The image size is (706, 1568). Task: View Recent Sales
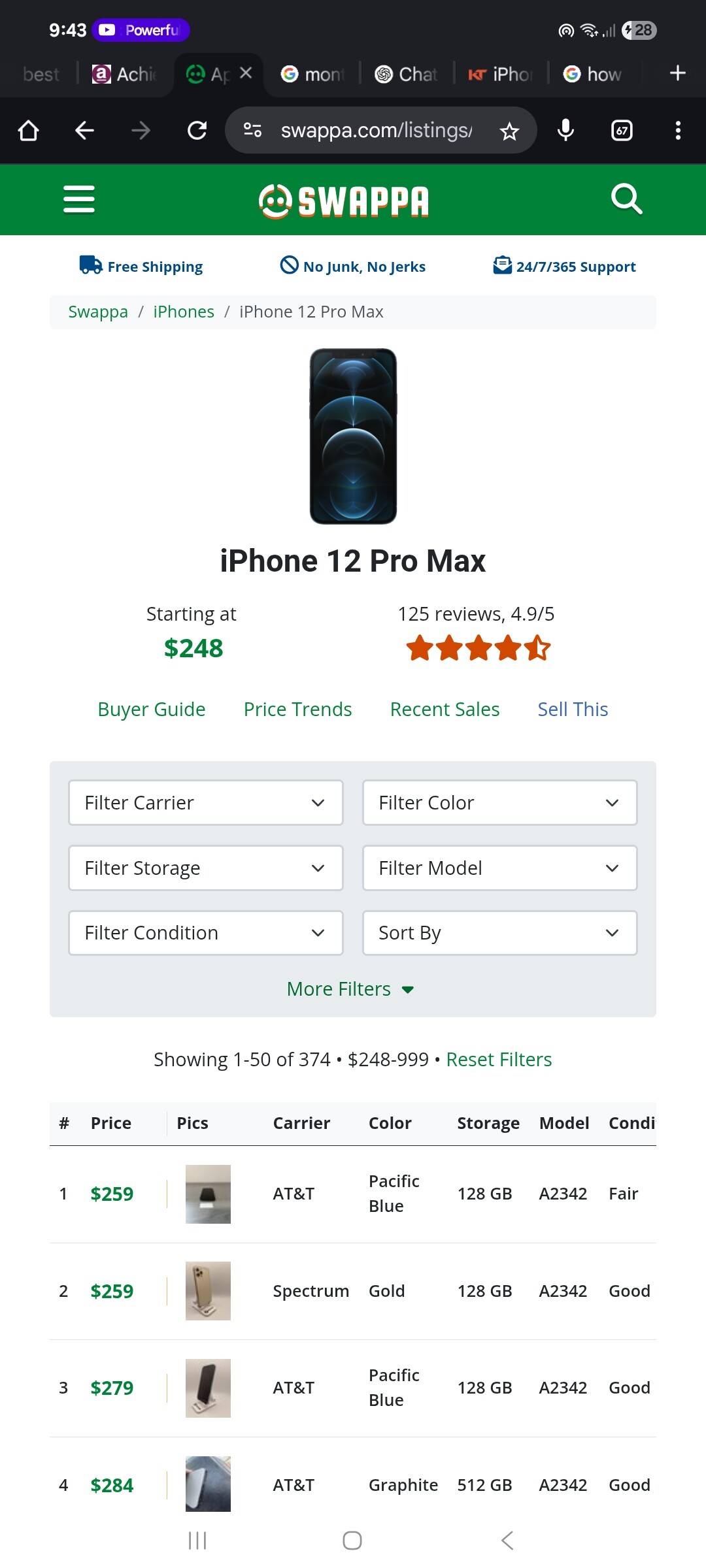pos(445,709)
